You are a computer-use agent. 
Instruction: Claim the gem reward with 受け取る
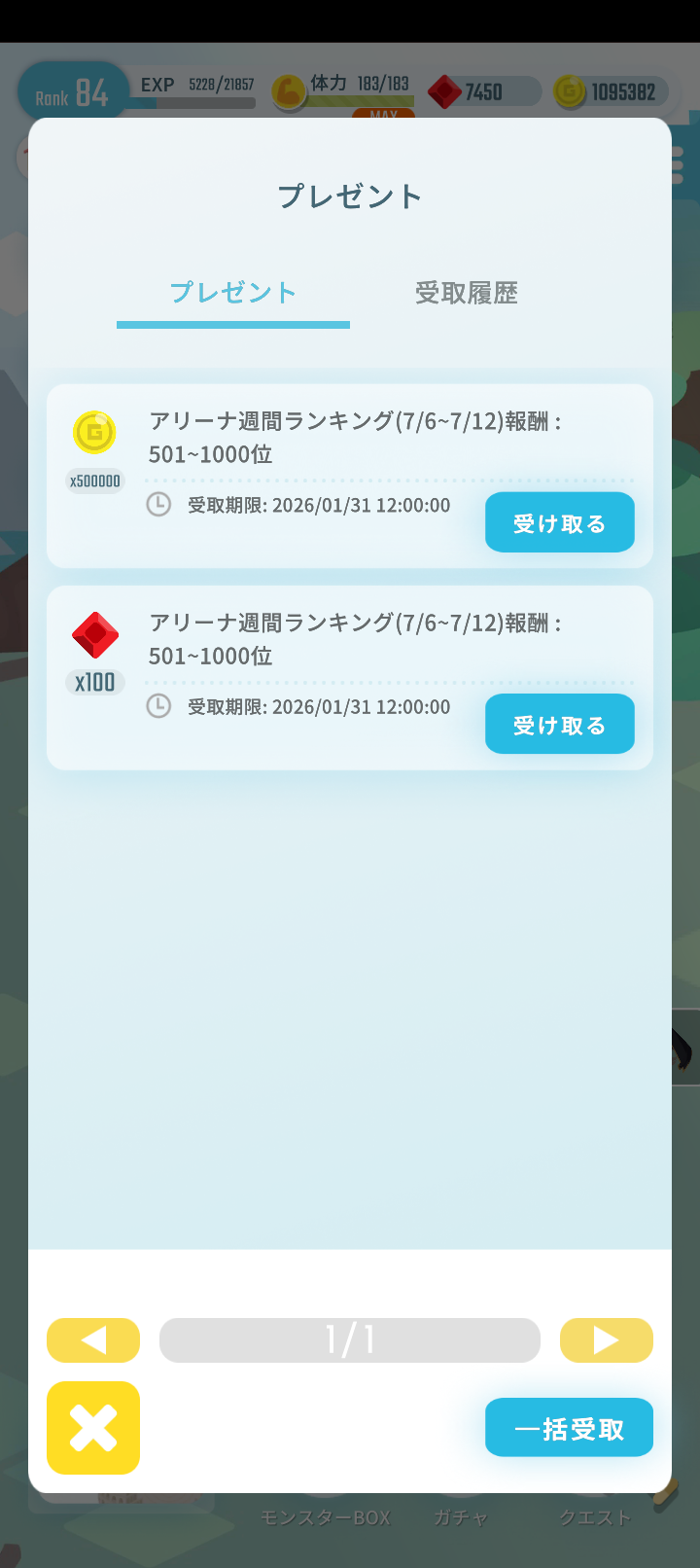[559, 724]
